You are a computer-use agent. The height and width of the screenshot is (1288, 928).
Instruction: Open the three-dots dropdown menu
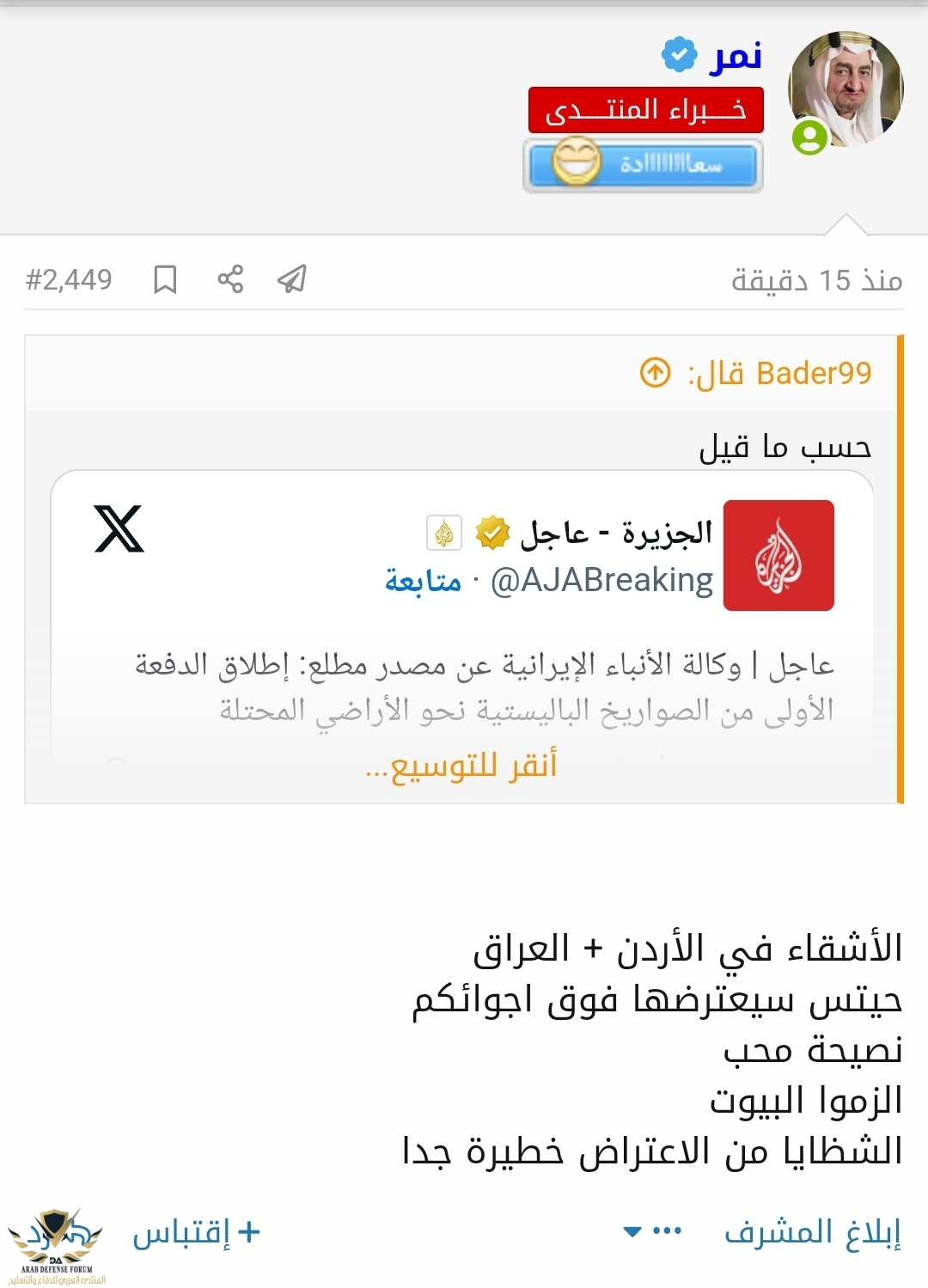pyautogui.click(x=653, y=1231)
